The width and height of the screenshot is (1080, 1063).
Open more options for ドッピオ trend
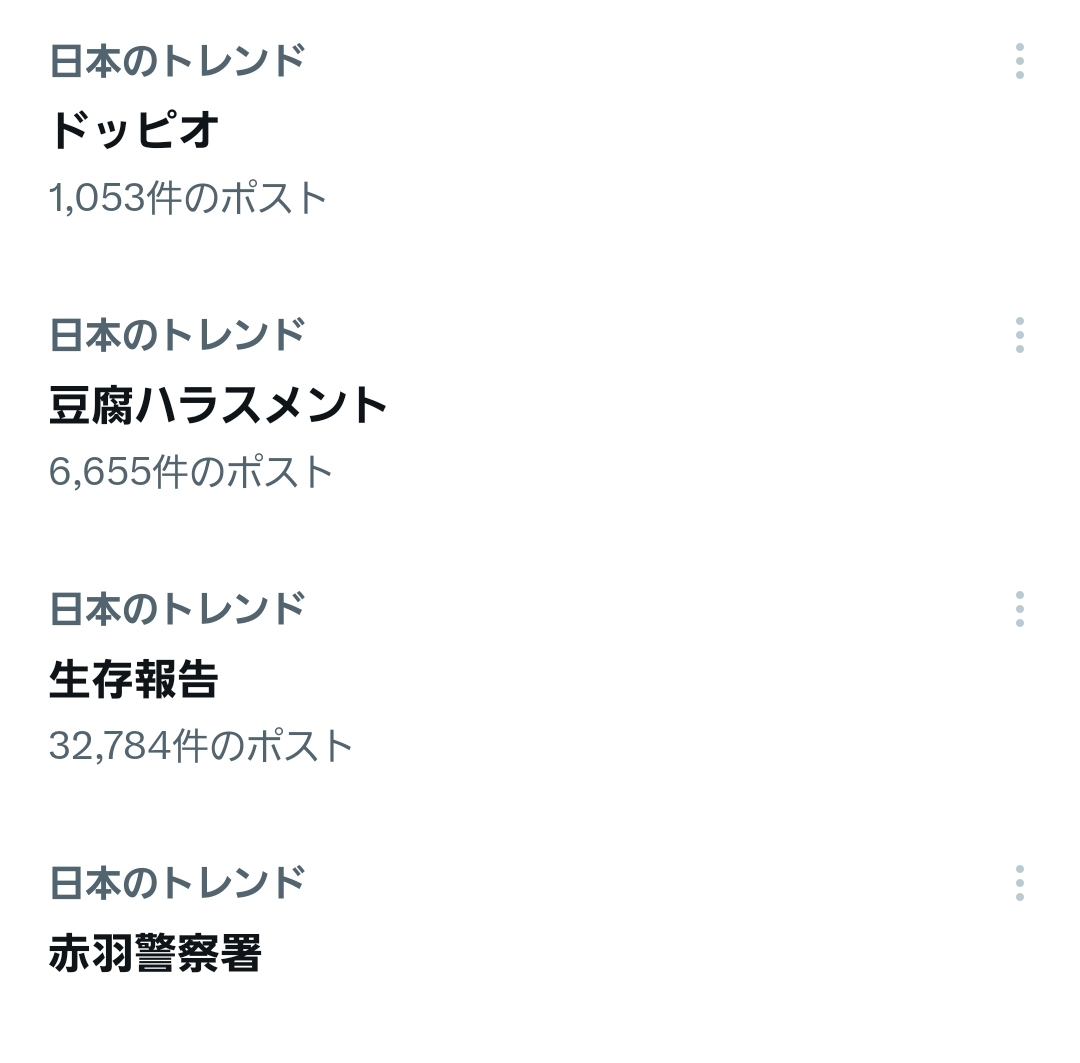[1019, 62]
